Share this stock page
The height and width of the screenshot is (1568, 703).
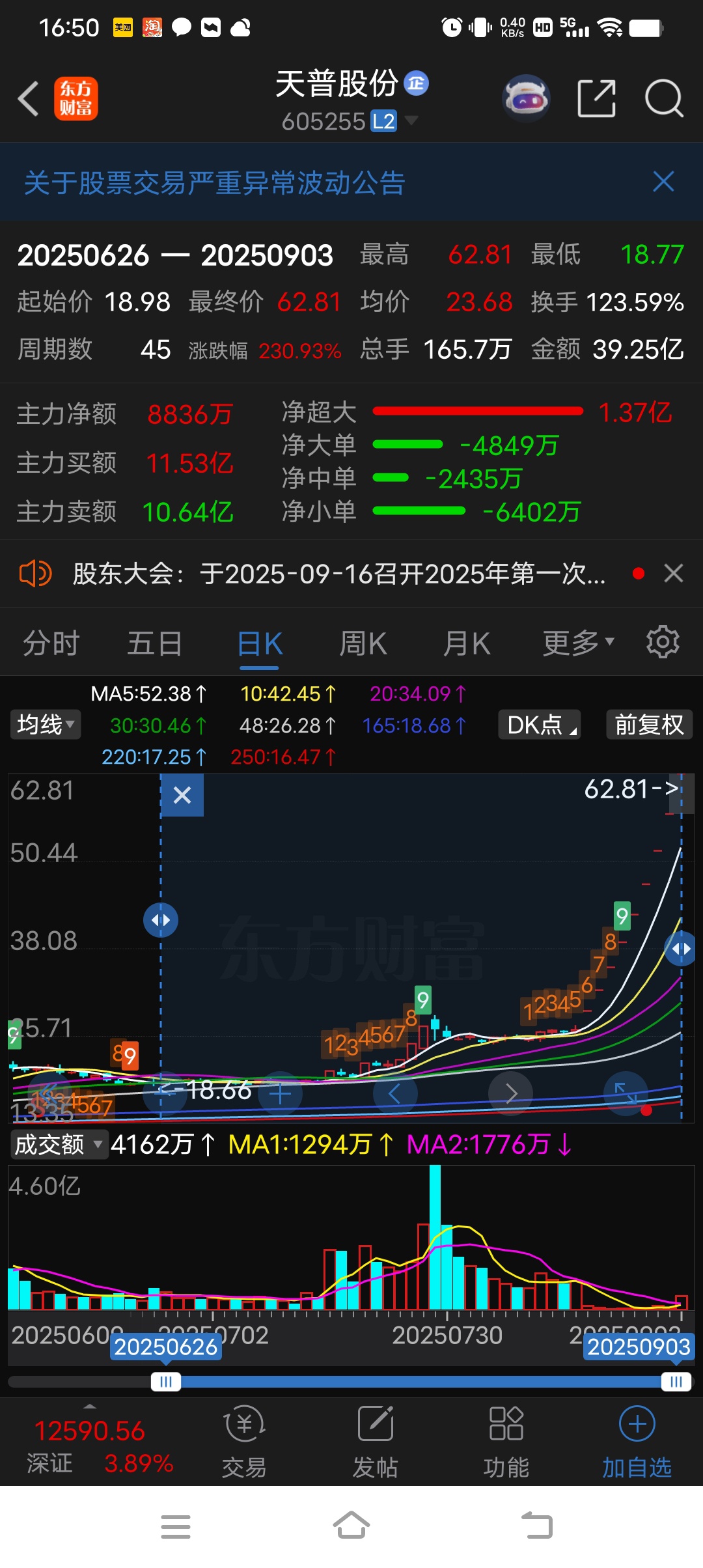pos(596,99)
